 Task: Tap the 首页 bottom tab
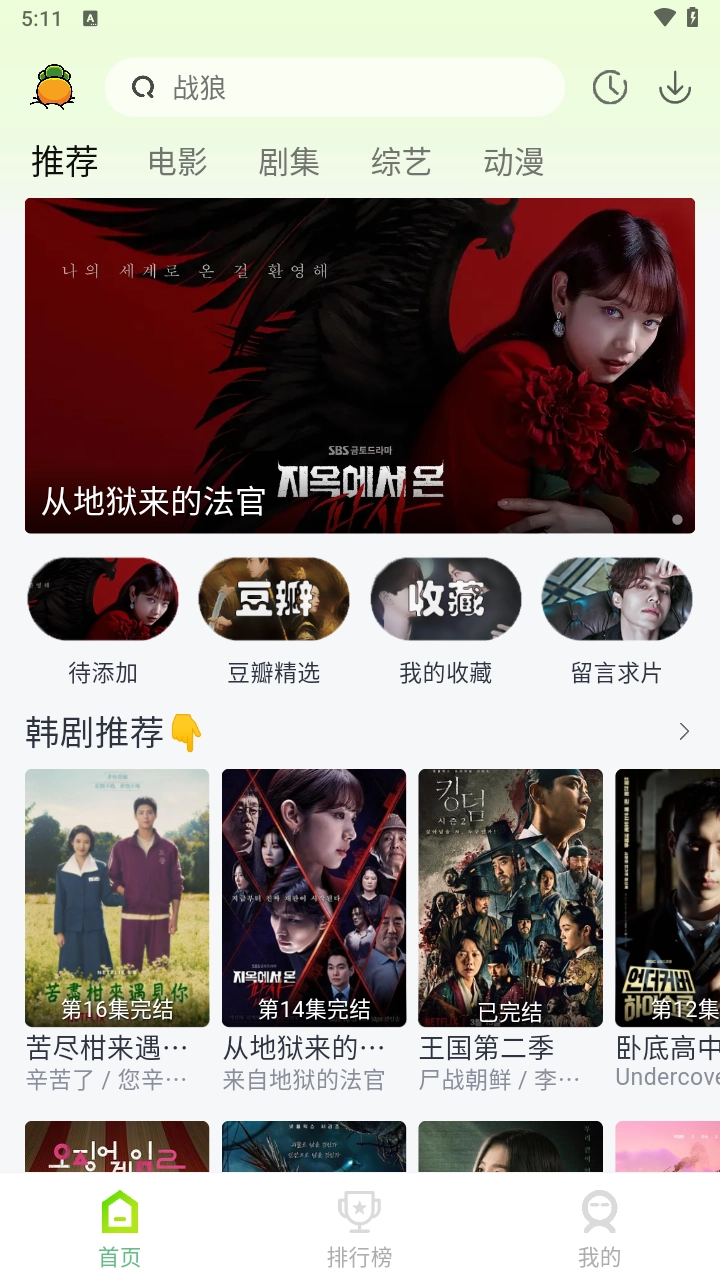tap(120, 1228)
